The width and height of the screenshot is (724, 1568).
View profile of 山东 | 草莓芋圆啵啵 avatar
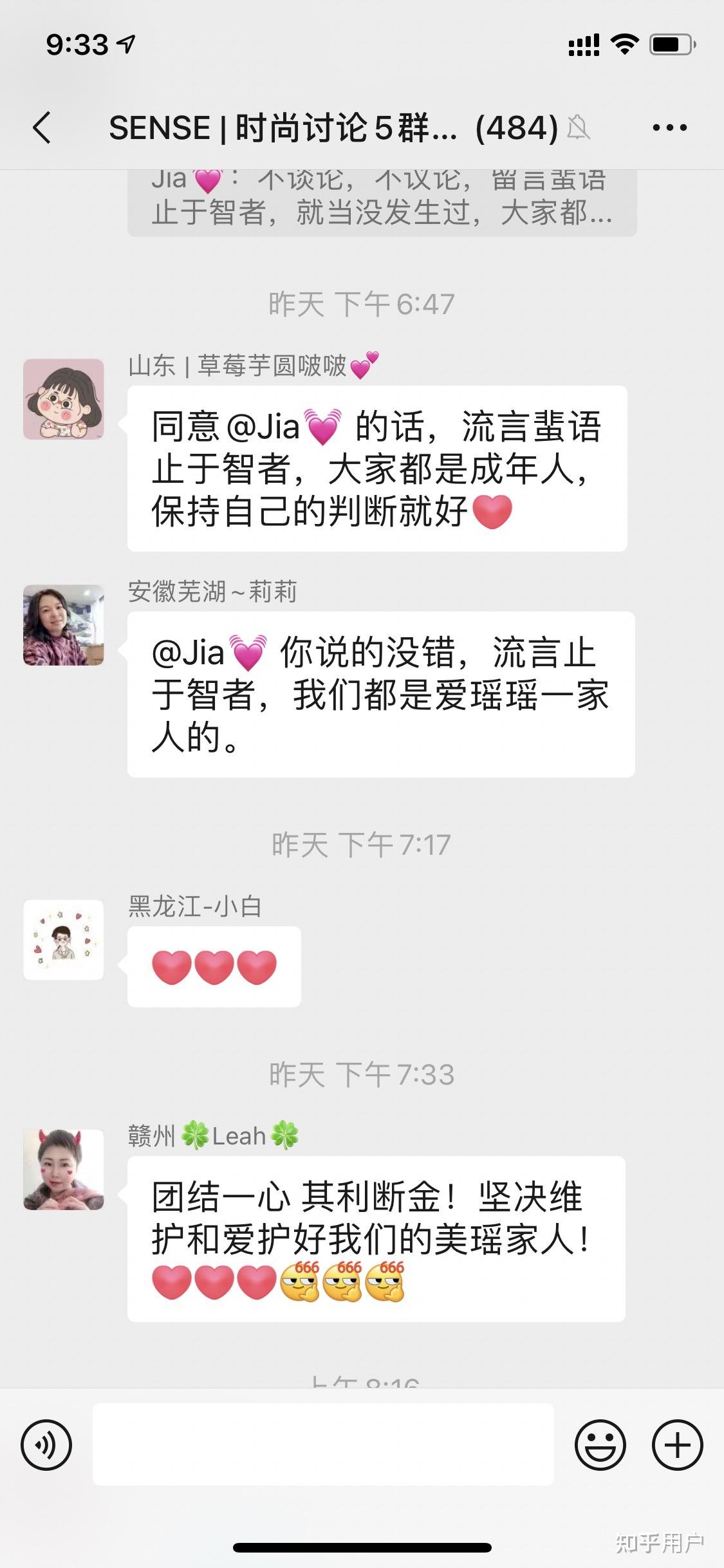click(x=64, y=399)
